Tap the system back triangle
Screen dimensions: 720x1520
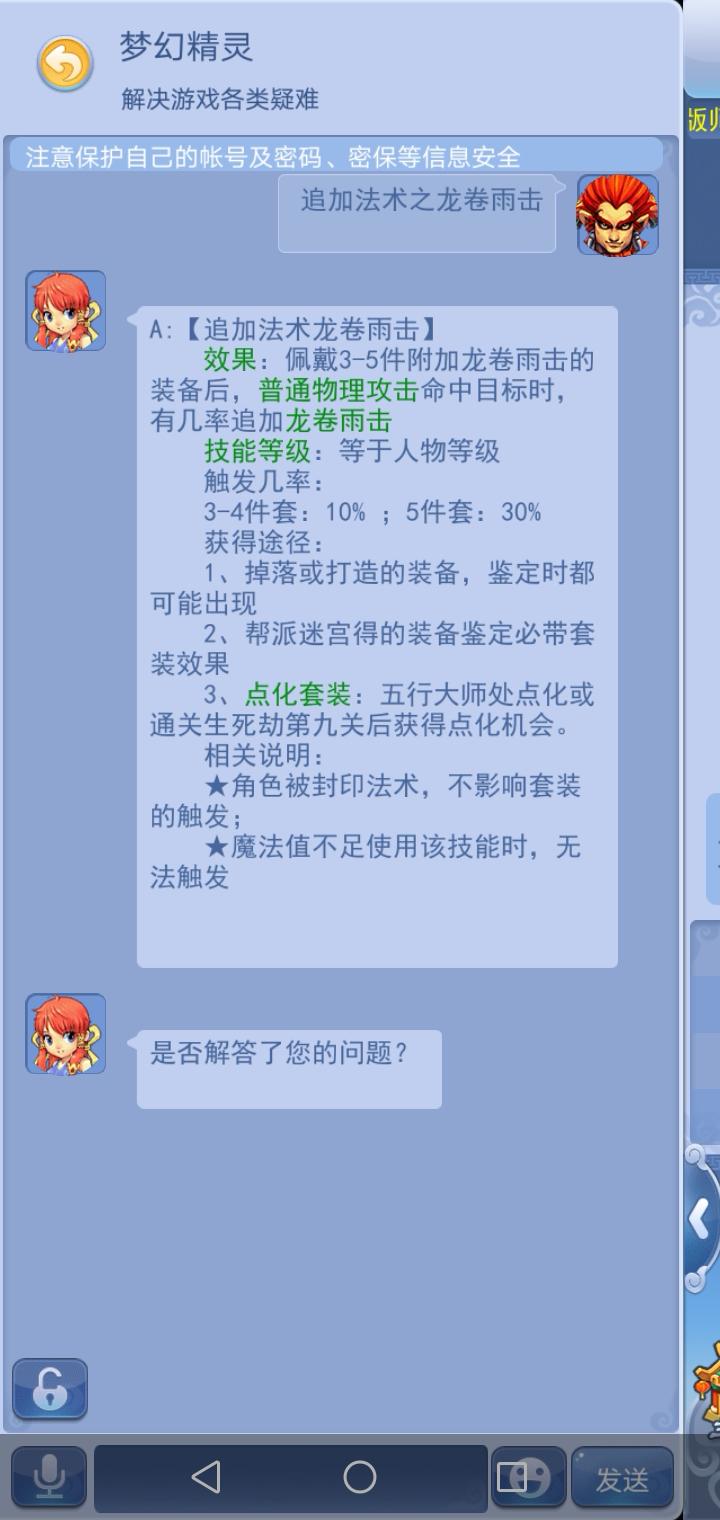tap(206, 1477)
